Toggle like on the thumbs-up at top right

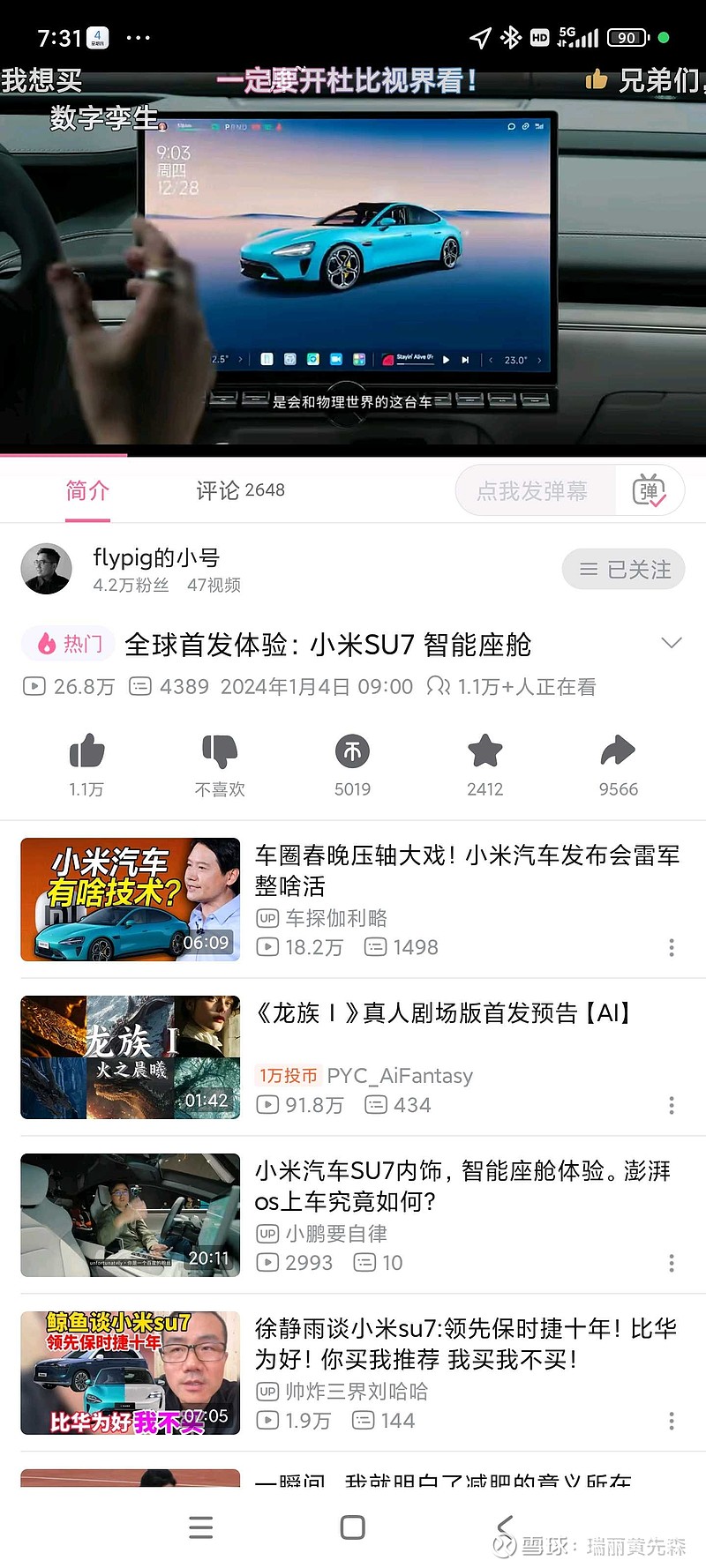click(x=597, y=79)
